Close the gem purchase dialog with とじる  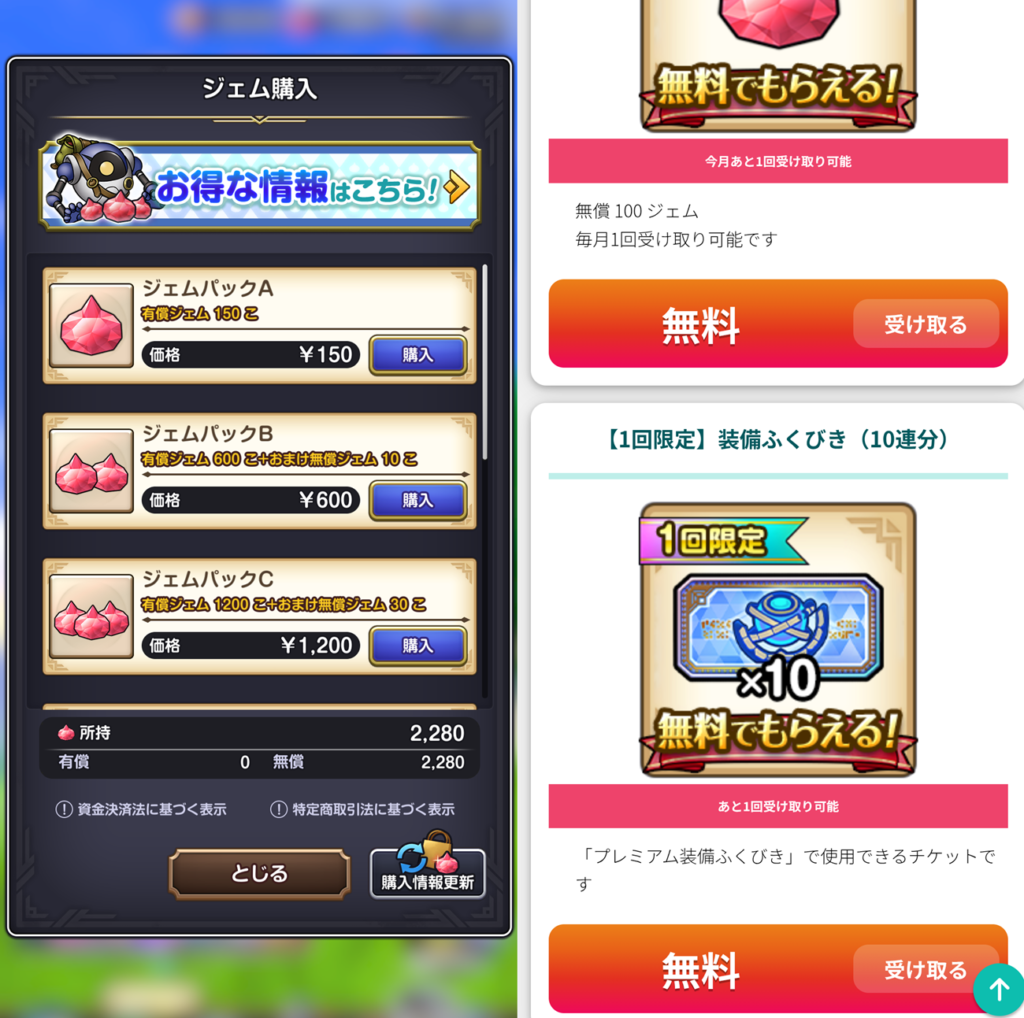coord(259,873)
